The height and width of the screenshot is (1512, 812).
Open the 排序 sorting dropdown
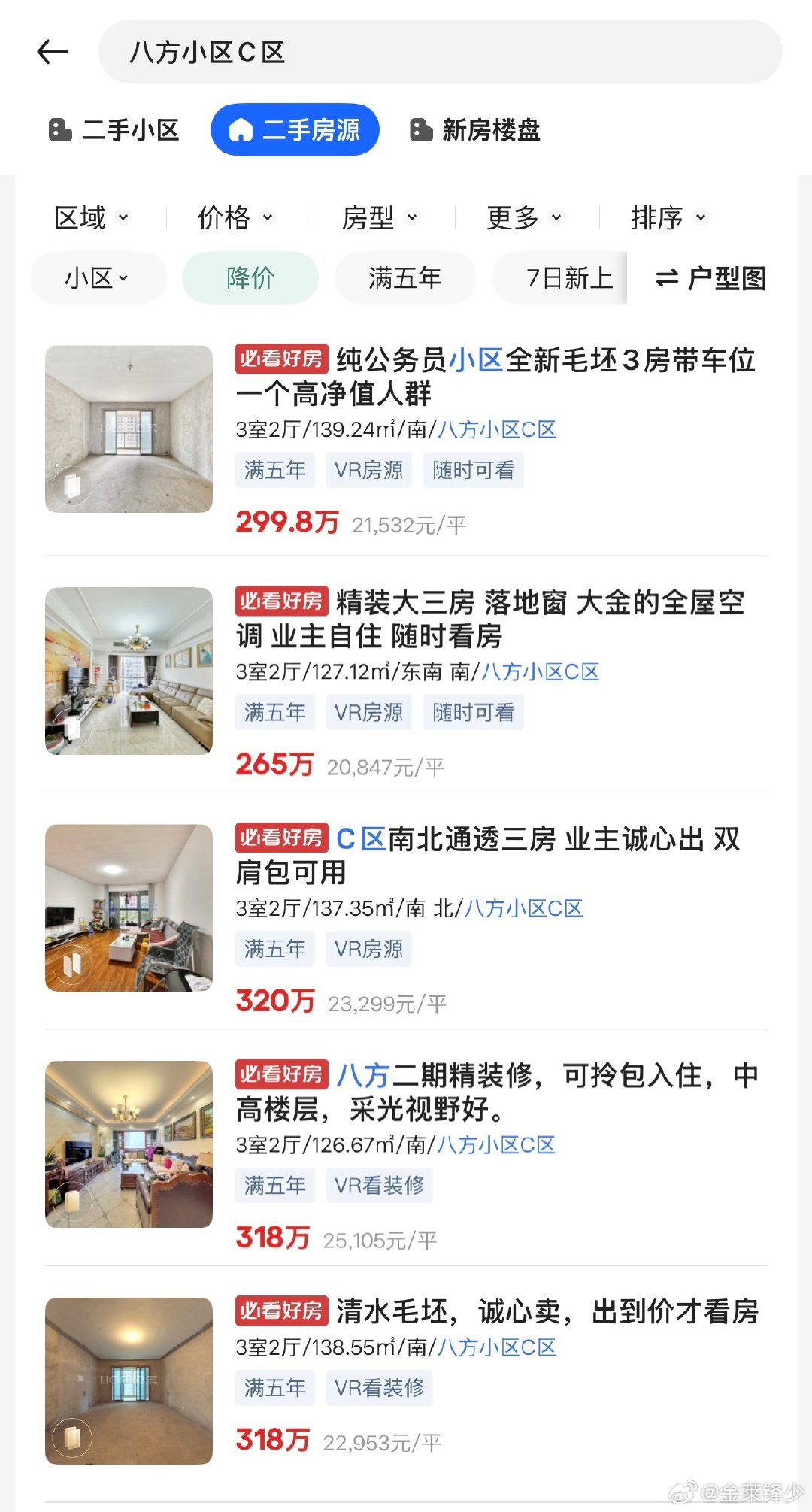[x=668, y=217]
